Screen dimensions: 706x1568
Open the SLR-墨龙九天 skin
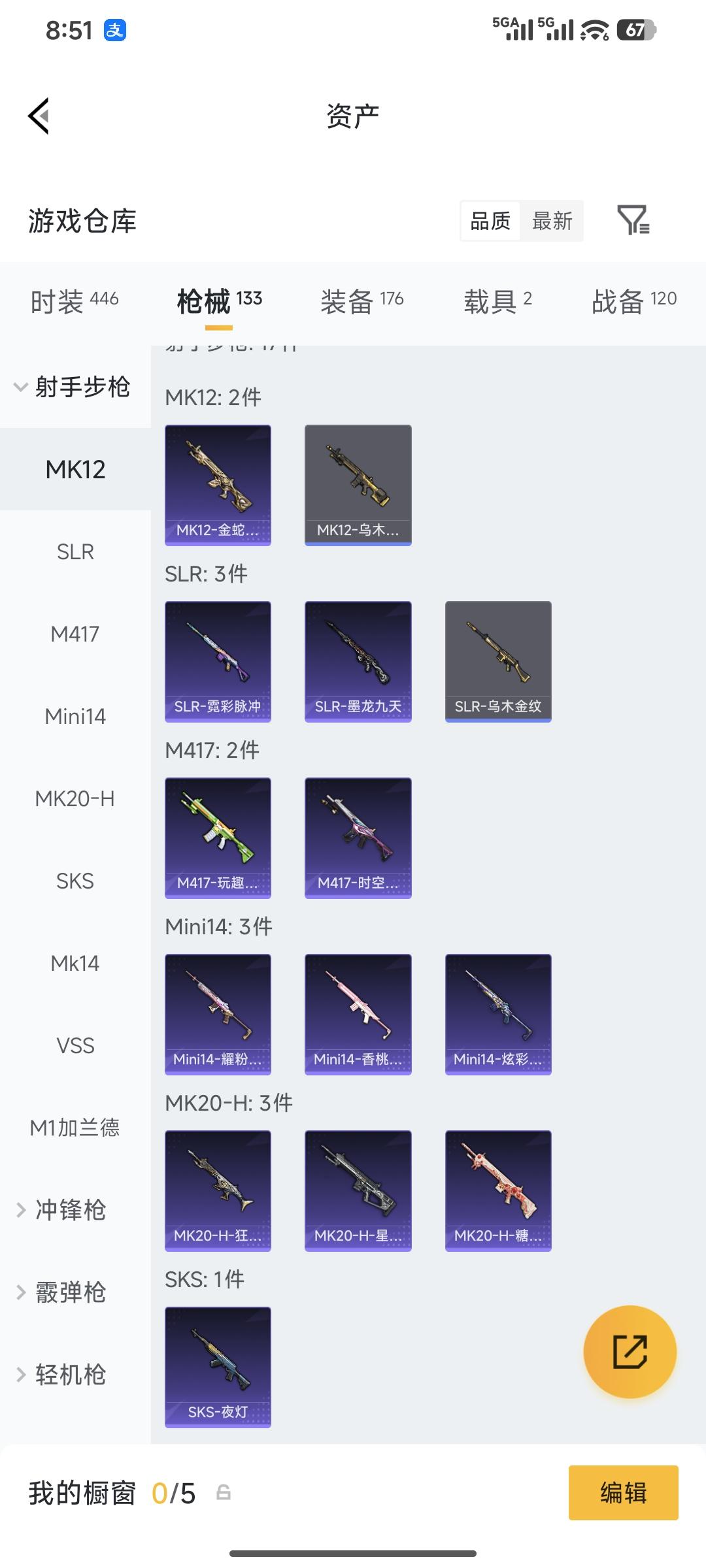coord(358,661)
